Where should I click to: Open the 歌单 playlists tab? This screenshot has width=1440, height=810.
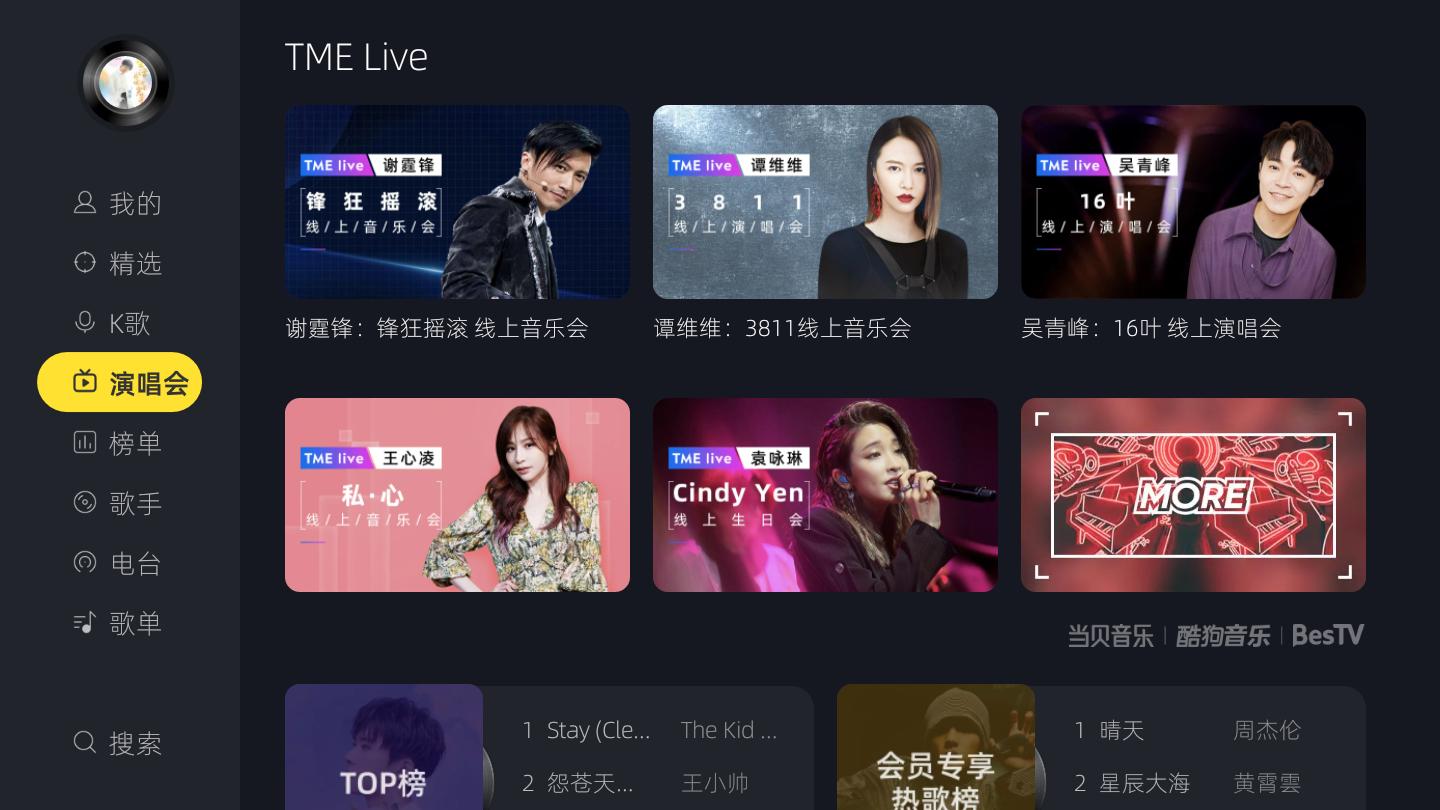(x=118, y=624)
